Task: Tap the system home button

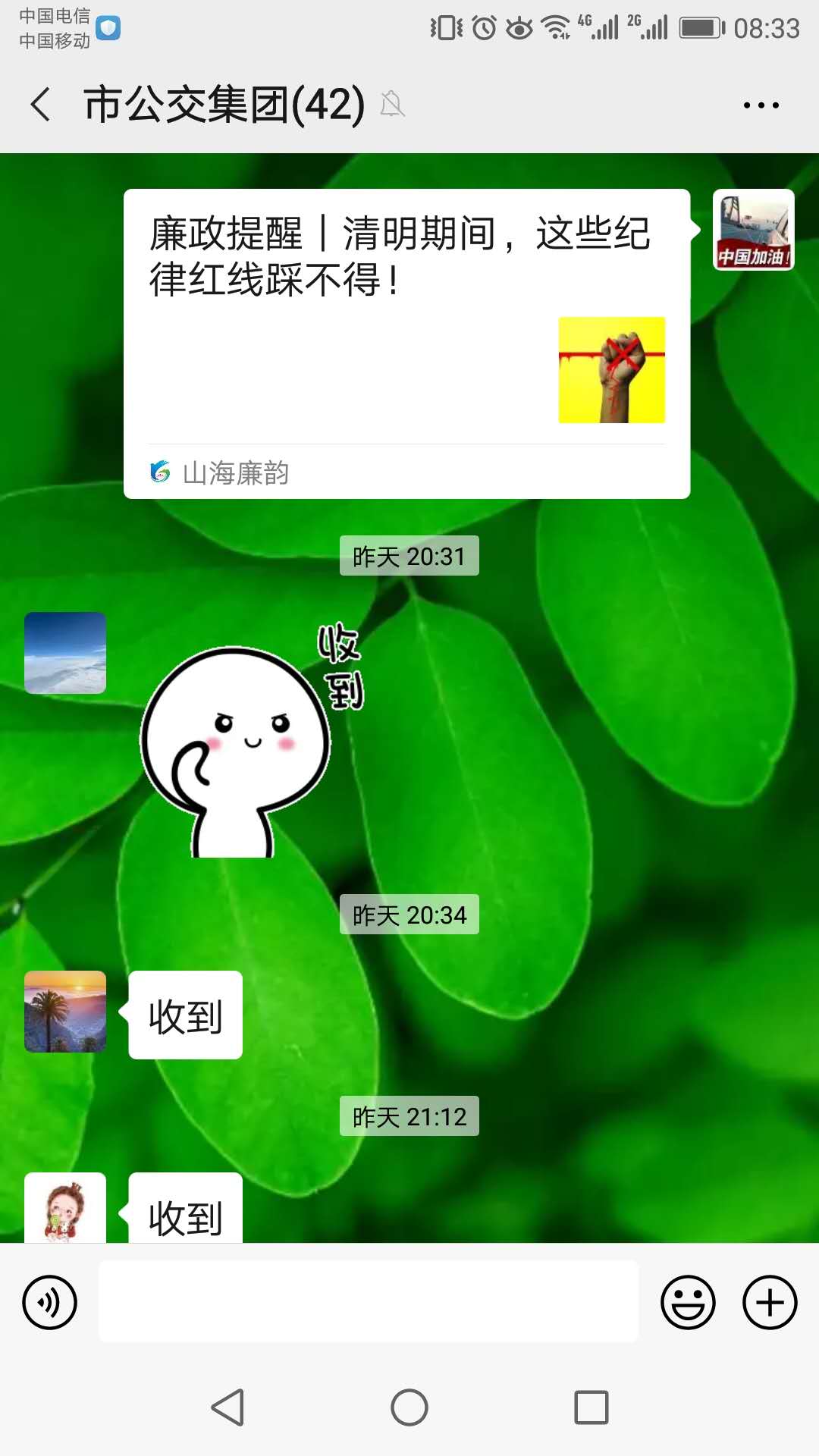Action: [409, 1407]
